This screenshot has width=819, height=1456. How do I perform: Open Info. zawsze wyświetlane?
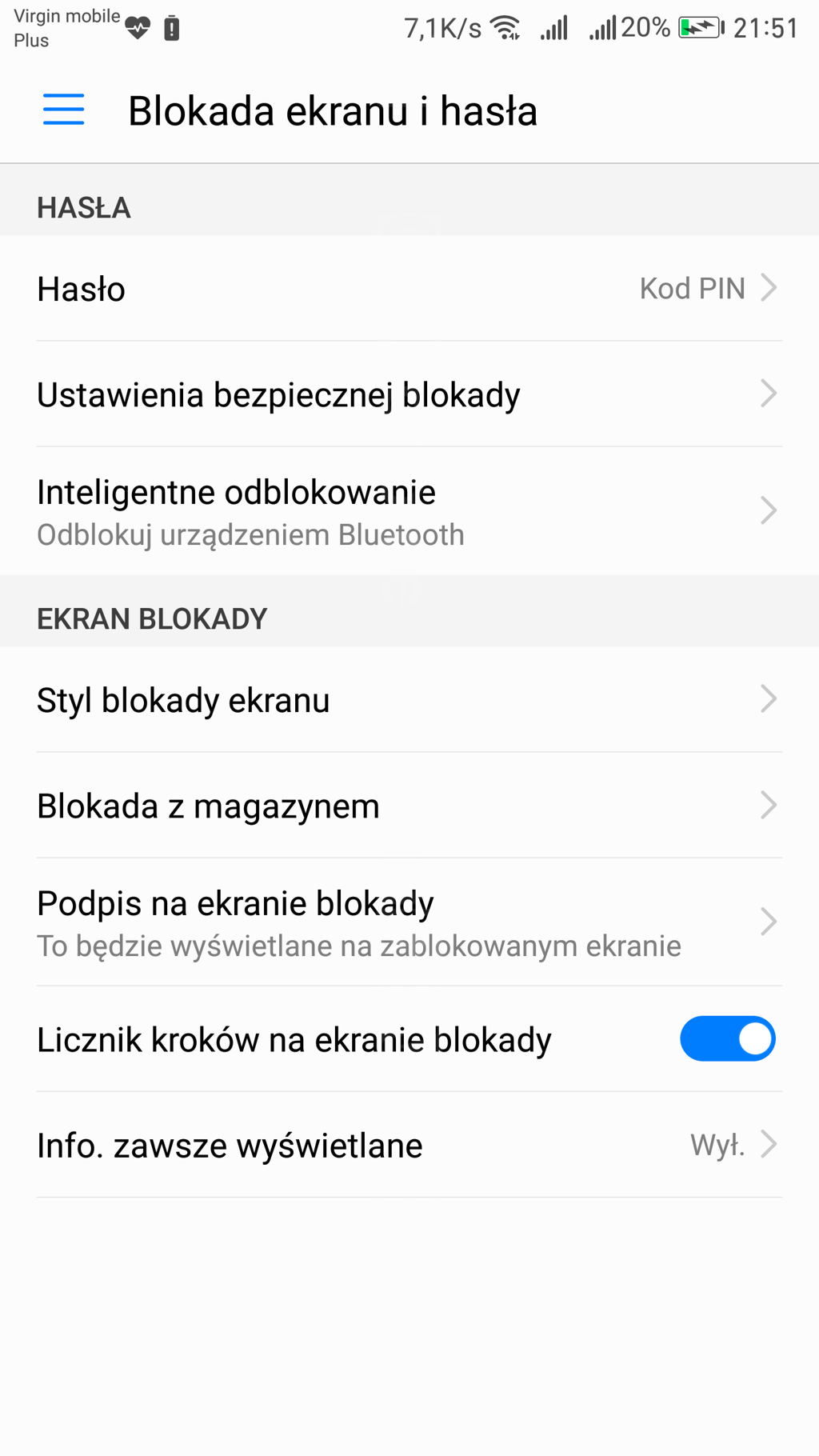click(408, 1145)
